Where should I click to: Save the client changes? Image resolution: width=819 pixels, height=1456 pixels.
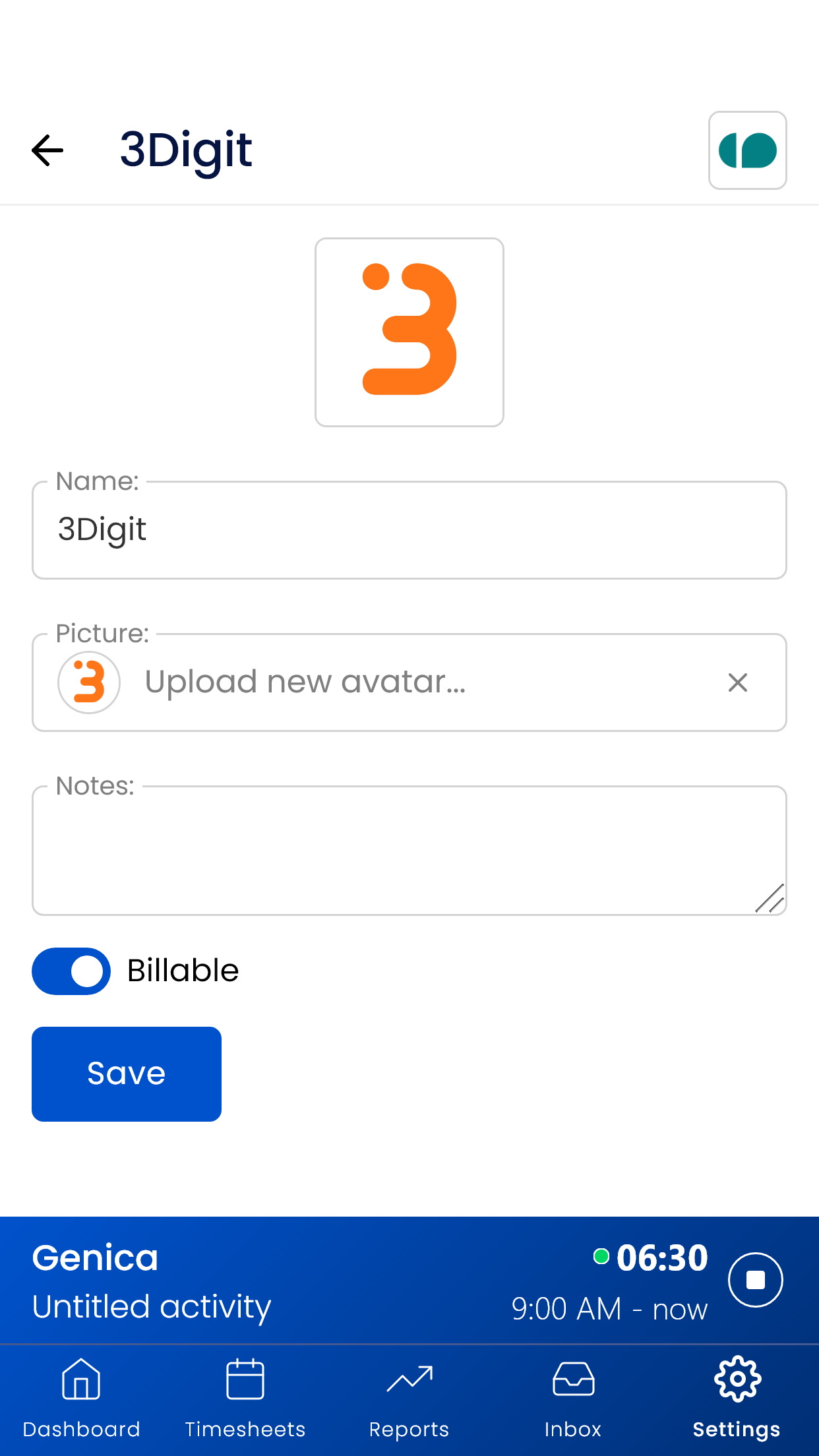(x=127, y=1074)
